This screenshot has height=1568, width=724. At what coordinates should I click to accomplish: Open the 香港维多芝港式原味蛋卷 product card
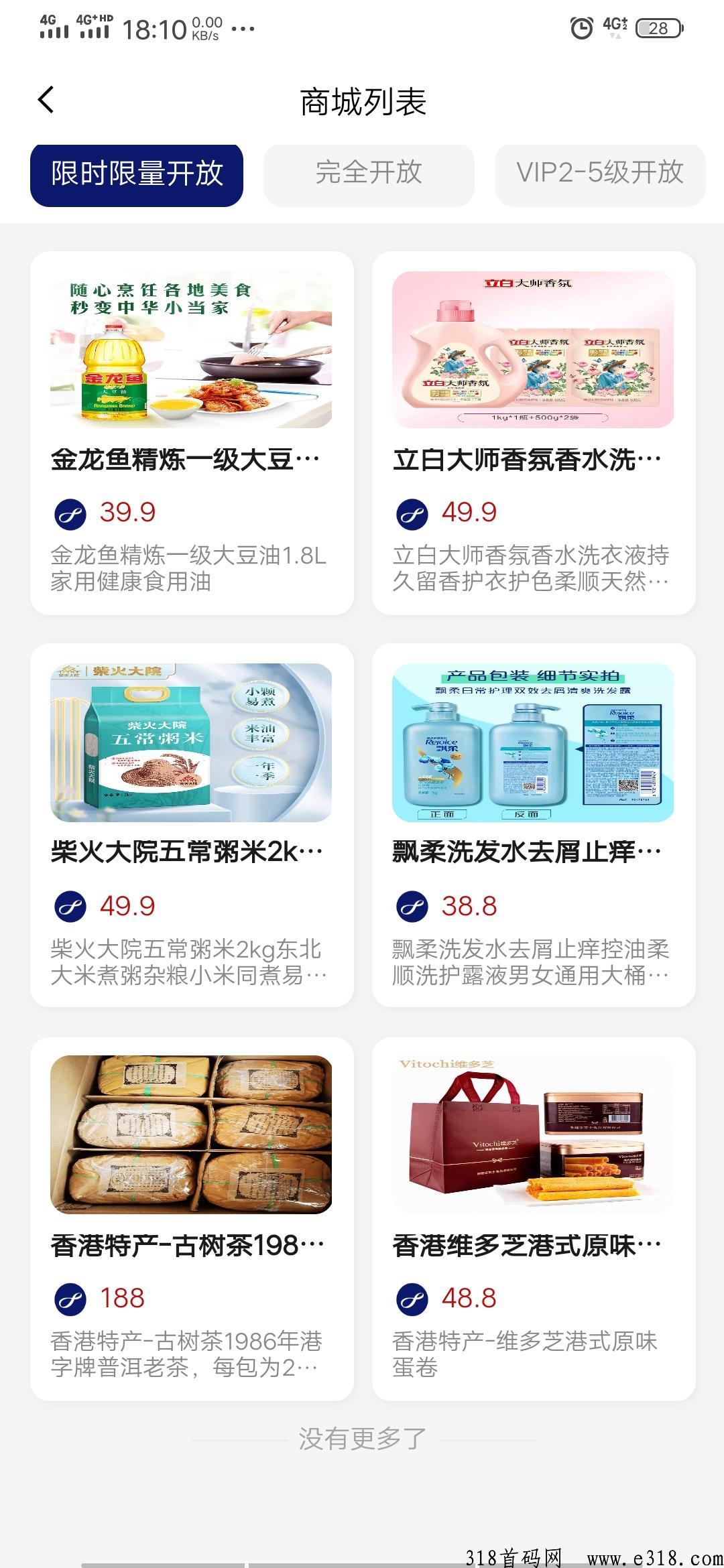pyautogui.click(x=534, y=1218)
